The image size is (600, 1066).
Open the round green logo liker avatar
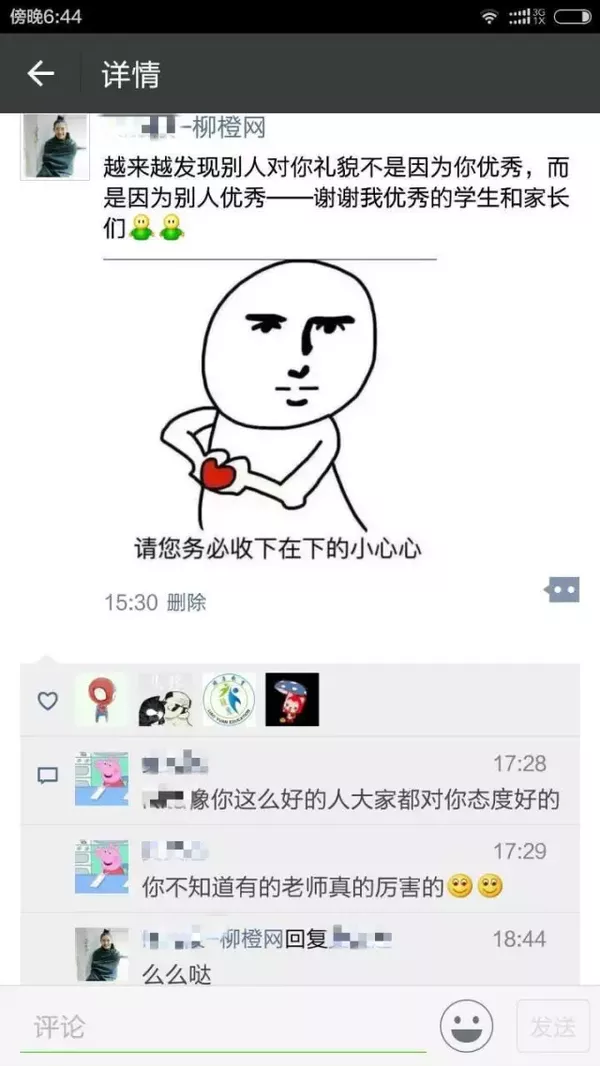coord(229,699)
